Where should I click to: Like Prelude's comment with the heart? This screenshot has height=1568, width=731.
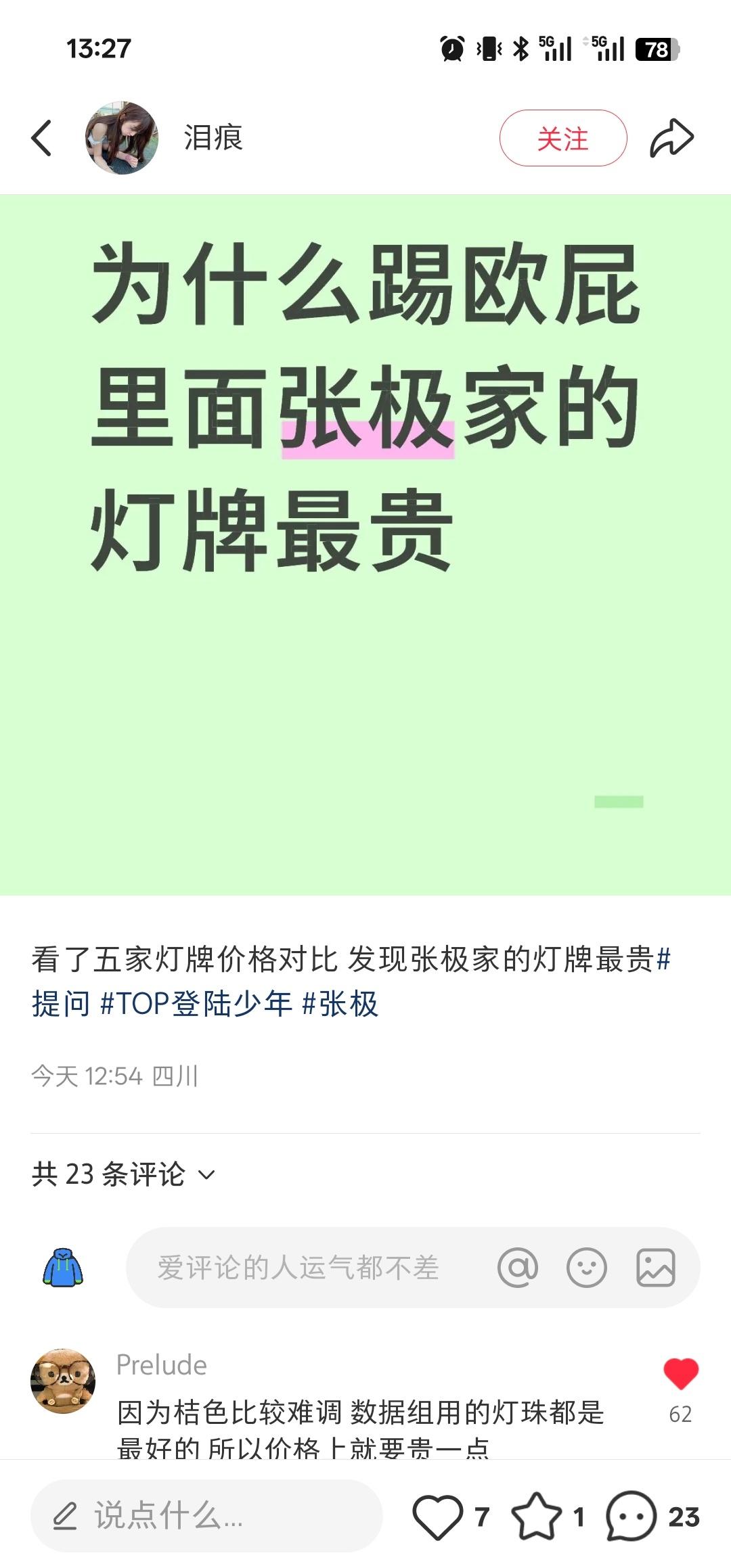click(681, 1374)
